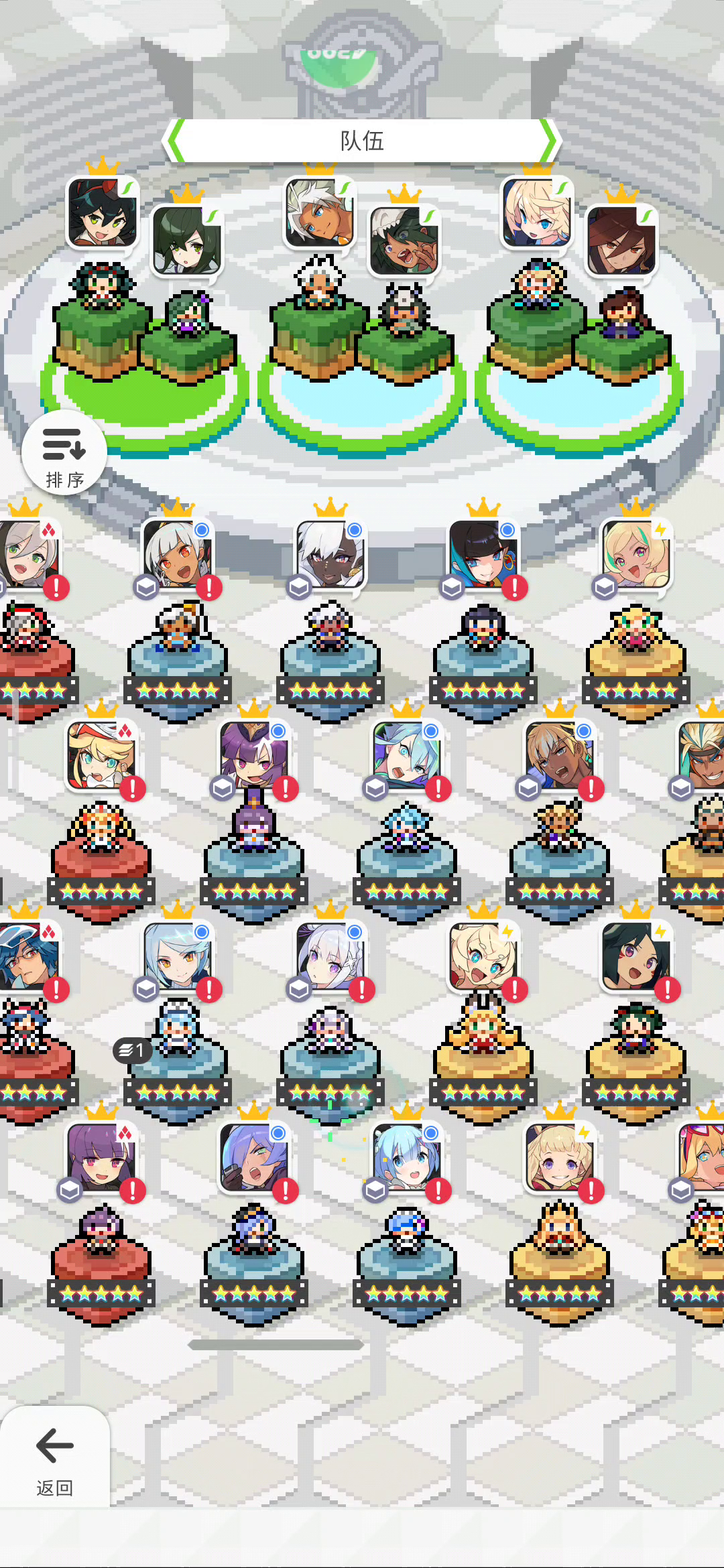Select the white-haired tanned hero in first team slot
The height and width of the screenshot is (1568, 724).
coord(319,212)
